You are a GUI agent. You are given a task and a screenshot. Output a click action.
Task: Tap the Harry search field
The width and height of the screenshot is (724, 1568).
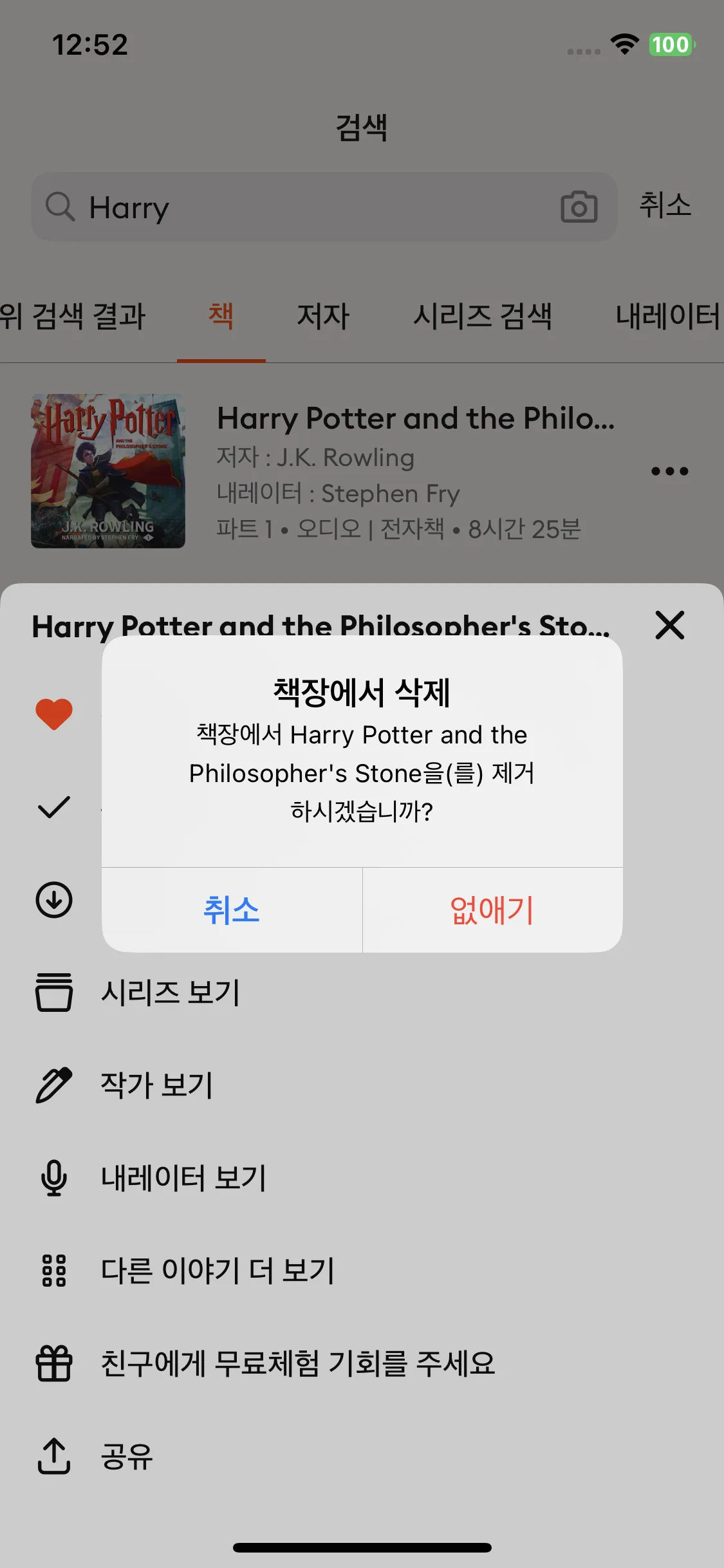[x=309, y=207]
